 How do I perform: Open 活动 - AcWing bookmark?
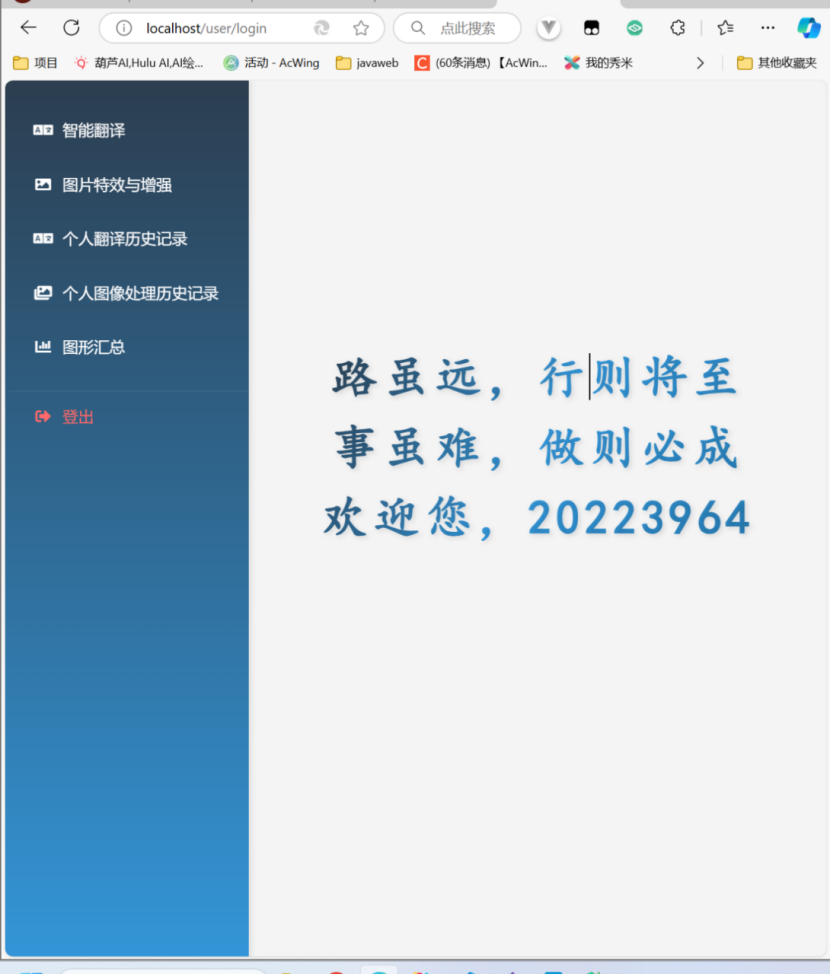[272, 63]
